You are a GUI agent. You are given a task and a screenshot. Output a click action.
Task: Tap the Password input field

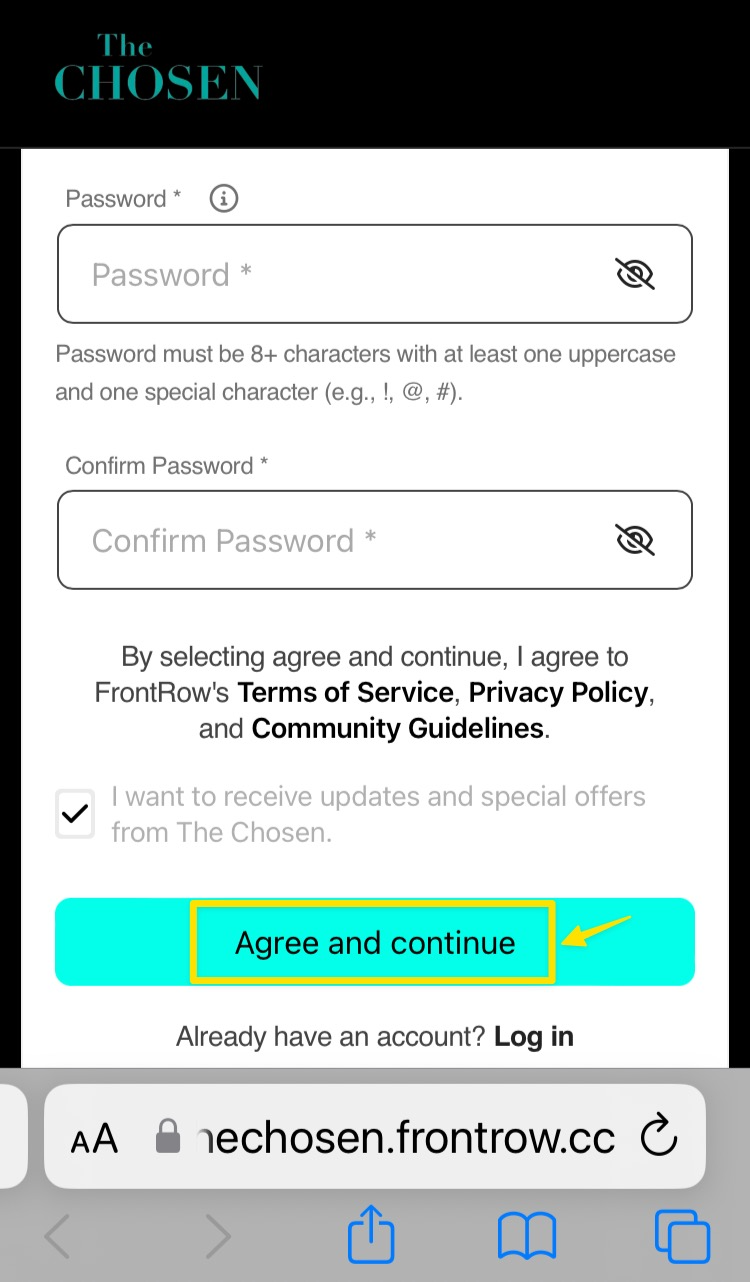(375, 274)
